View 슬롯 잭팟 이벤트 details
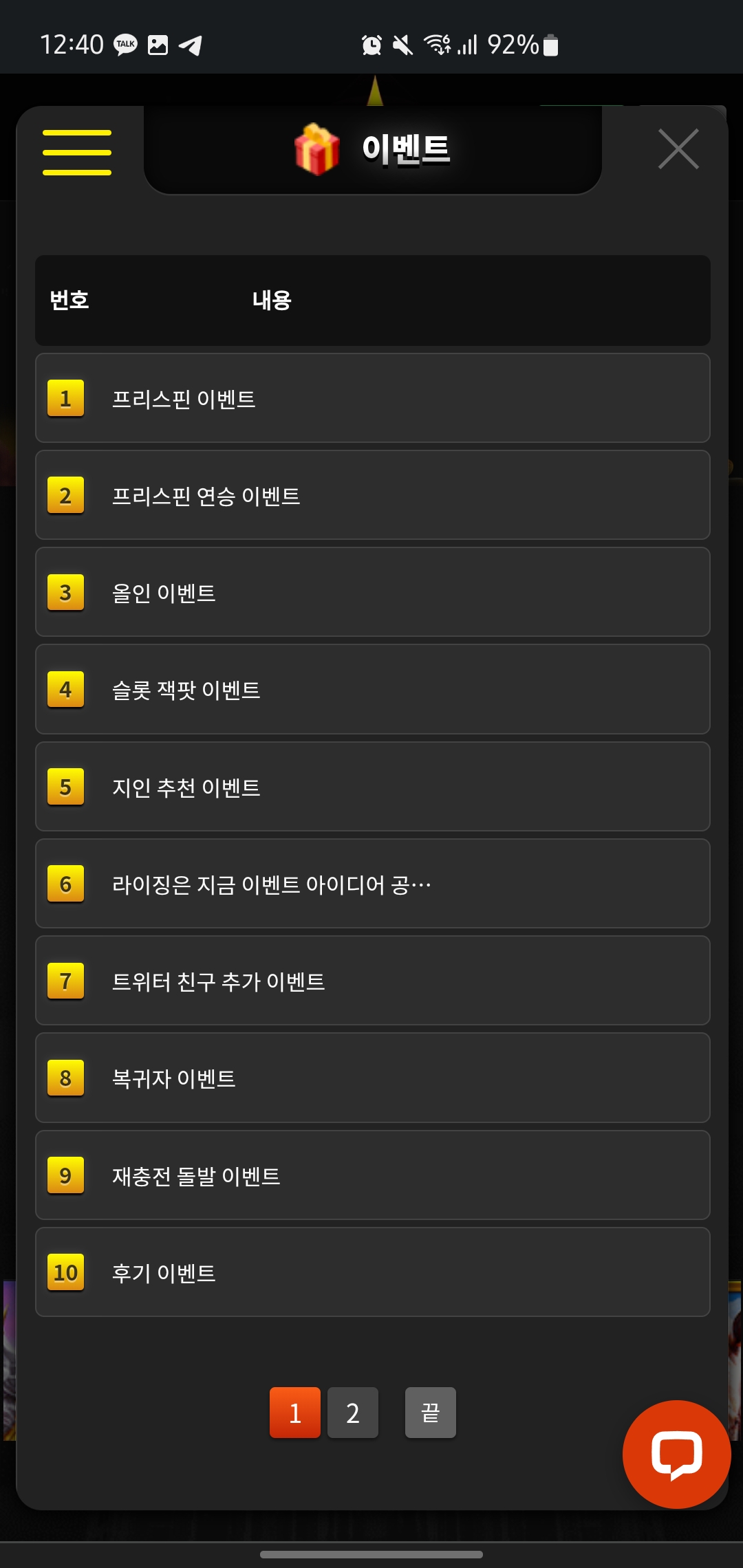The image size is (743, 1568). 371,689
